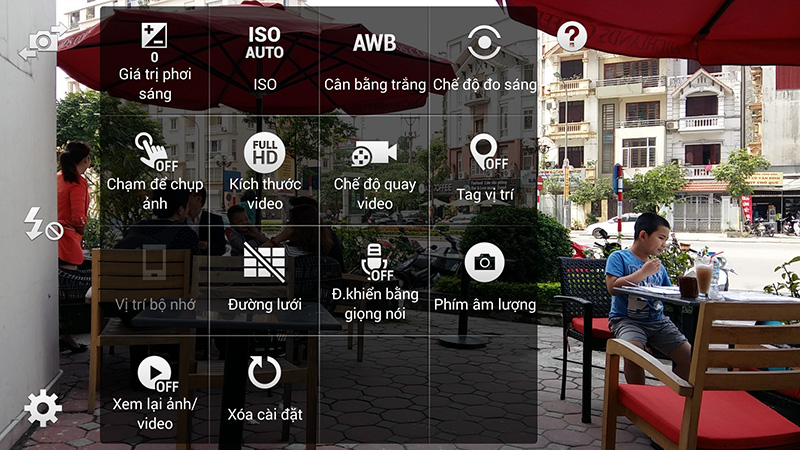The image size is (800, 450).
Task: Close the settings gear panel
Action: coord(42,408)
